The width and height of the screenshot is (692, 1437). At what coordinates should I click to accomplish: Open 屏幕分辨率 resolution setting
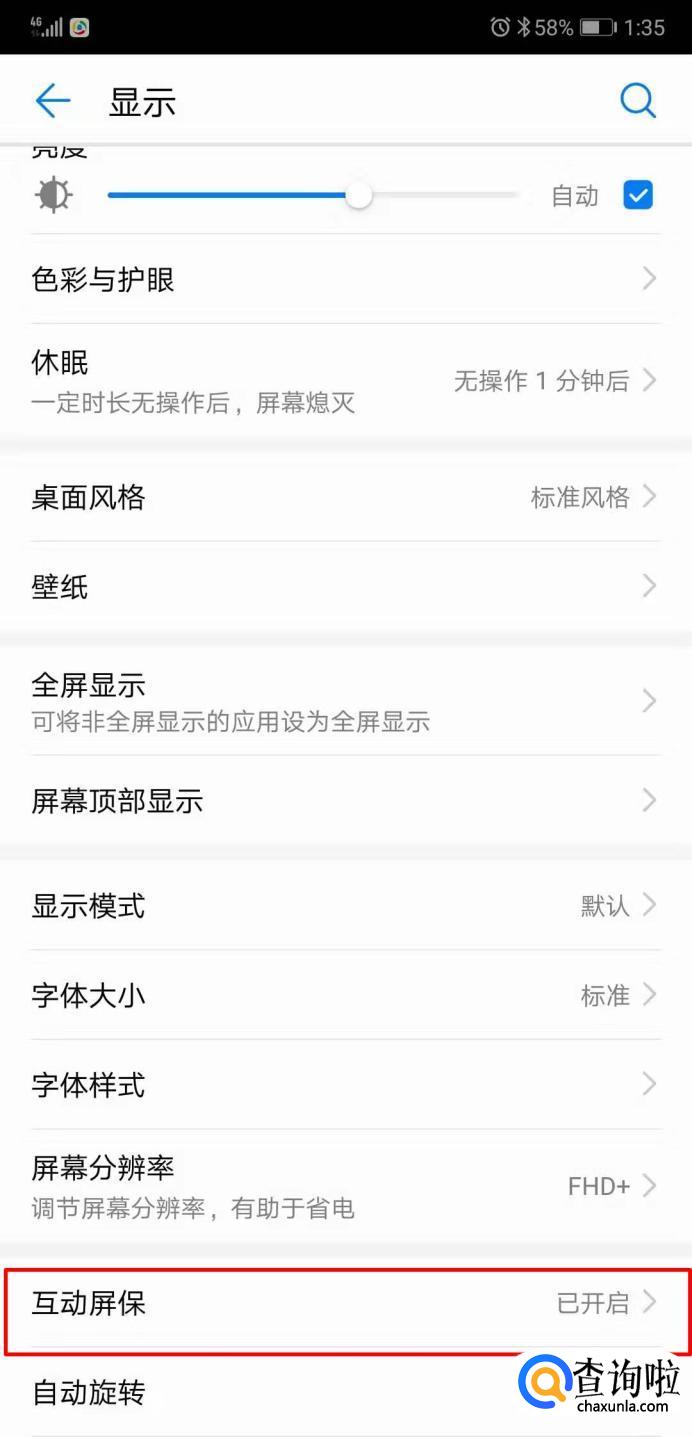pos(345,1186)
